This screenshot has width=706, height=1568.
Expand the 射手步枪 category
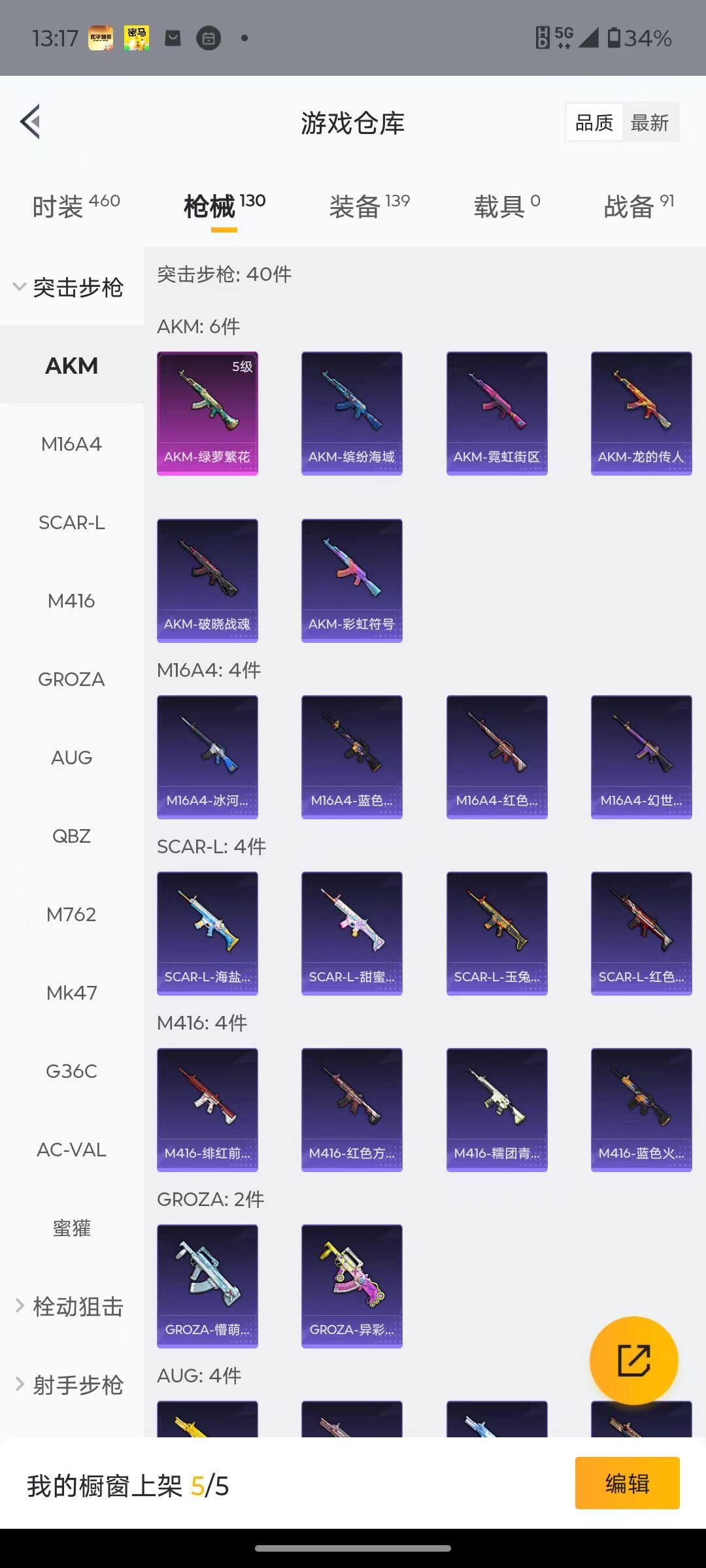71,1384
